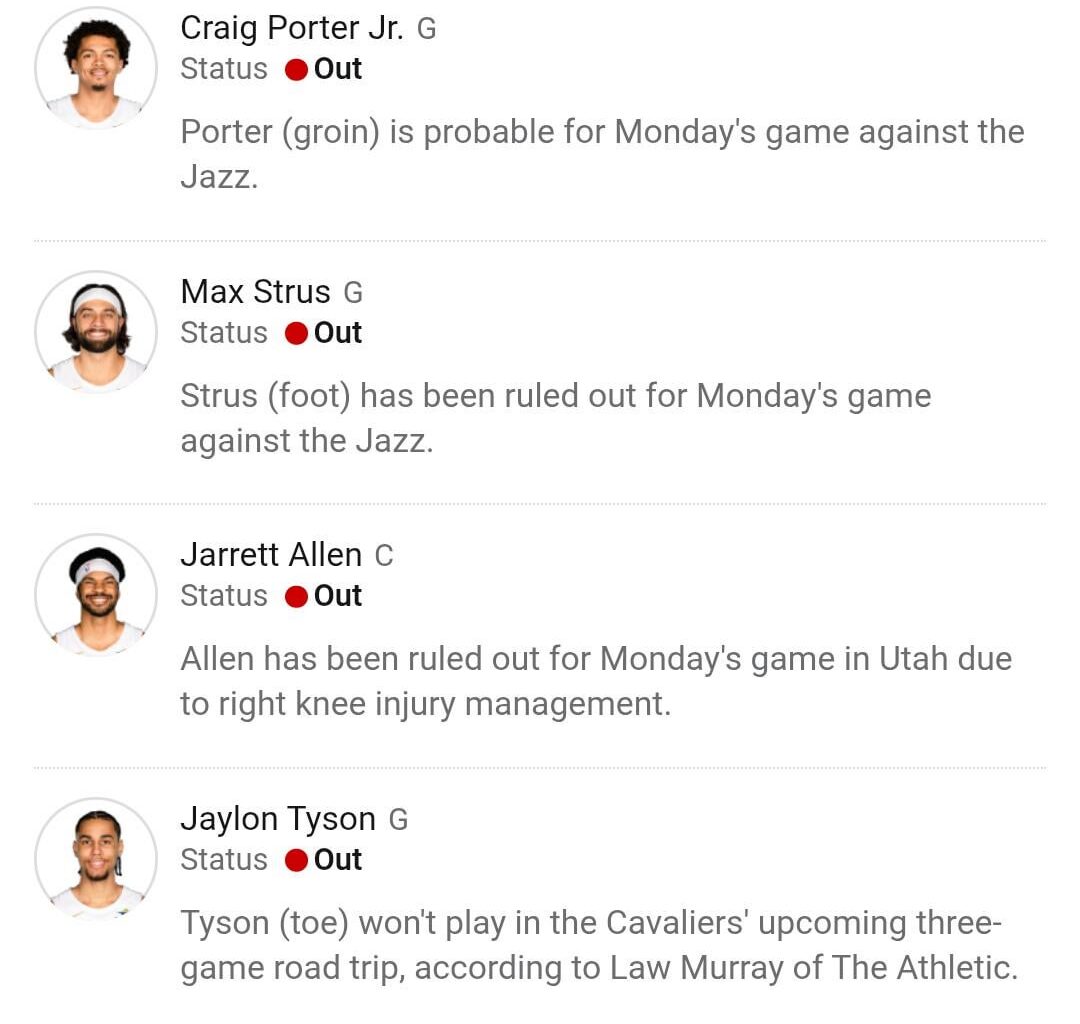Open Jaylon Tyson's injury entry
The width and height of the screenshot is (1080, 1024).
[277, 819]
